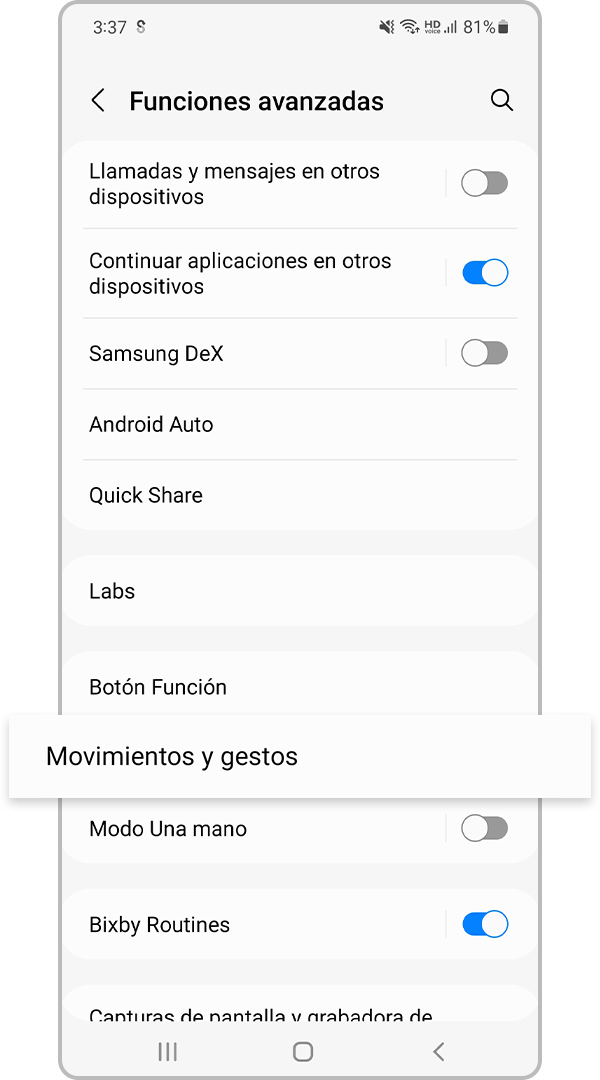Disable Continuar aplicaciones en otros dispositivos

485,273
